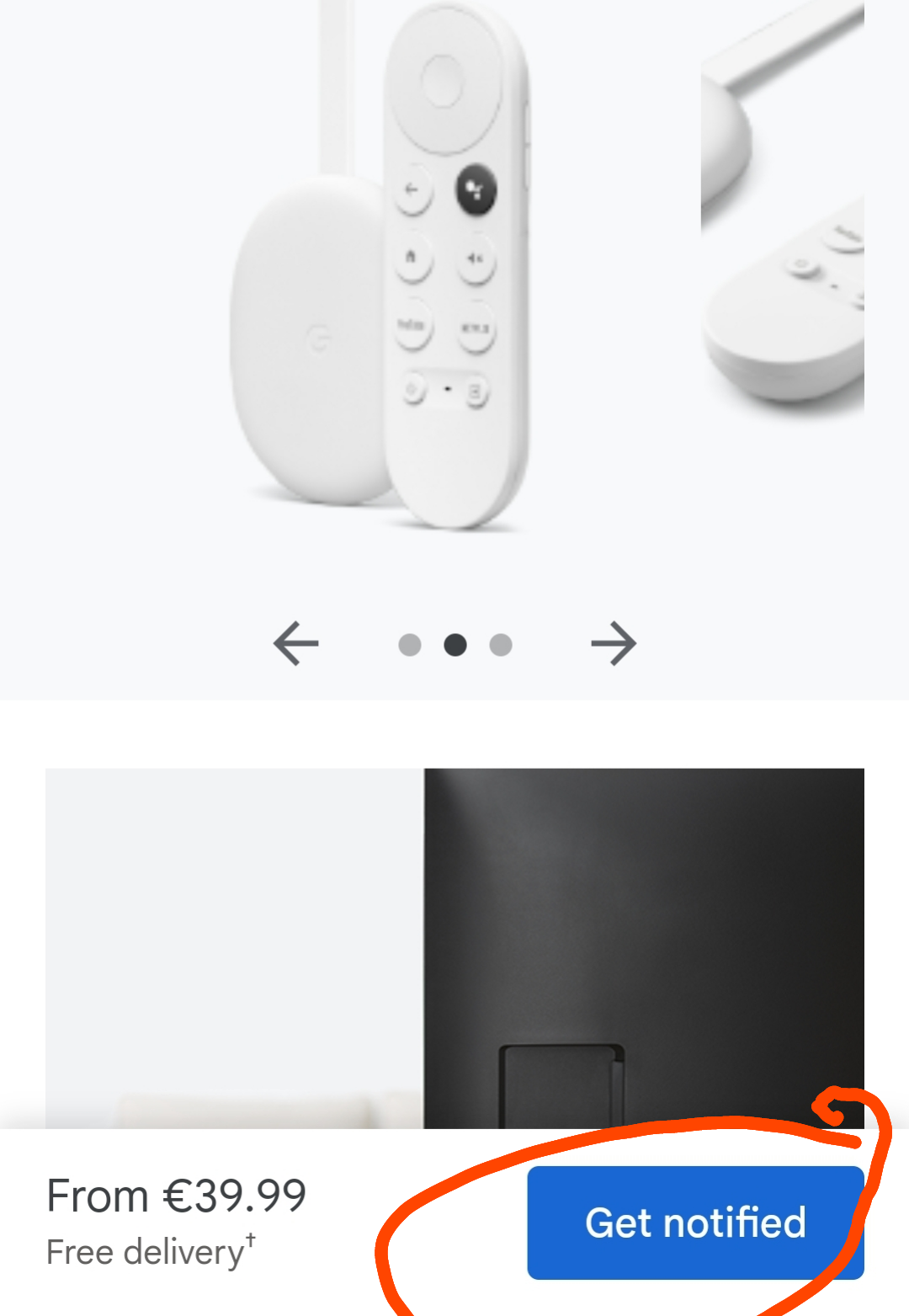Click the home button on the remote
Screen dimensions: 909x1316
pyautogui.click(x=410, y=258)
